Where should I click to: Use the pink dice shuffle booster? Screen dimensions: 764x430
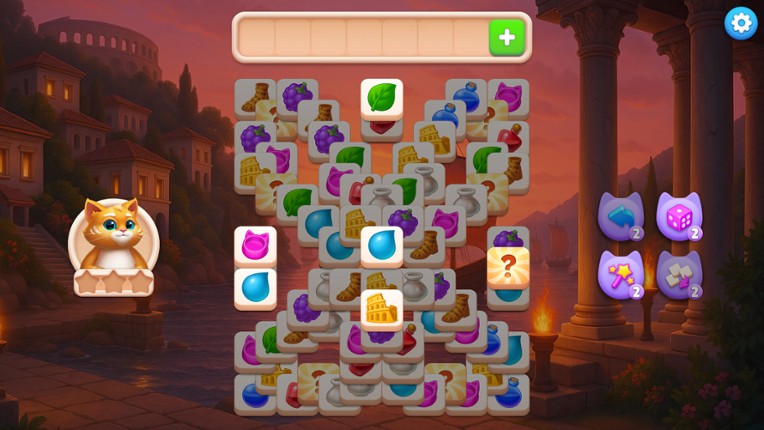(x=679, y=216)
